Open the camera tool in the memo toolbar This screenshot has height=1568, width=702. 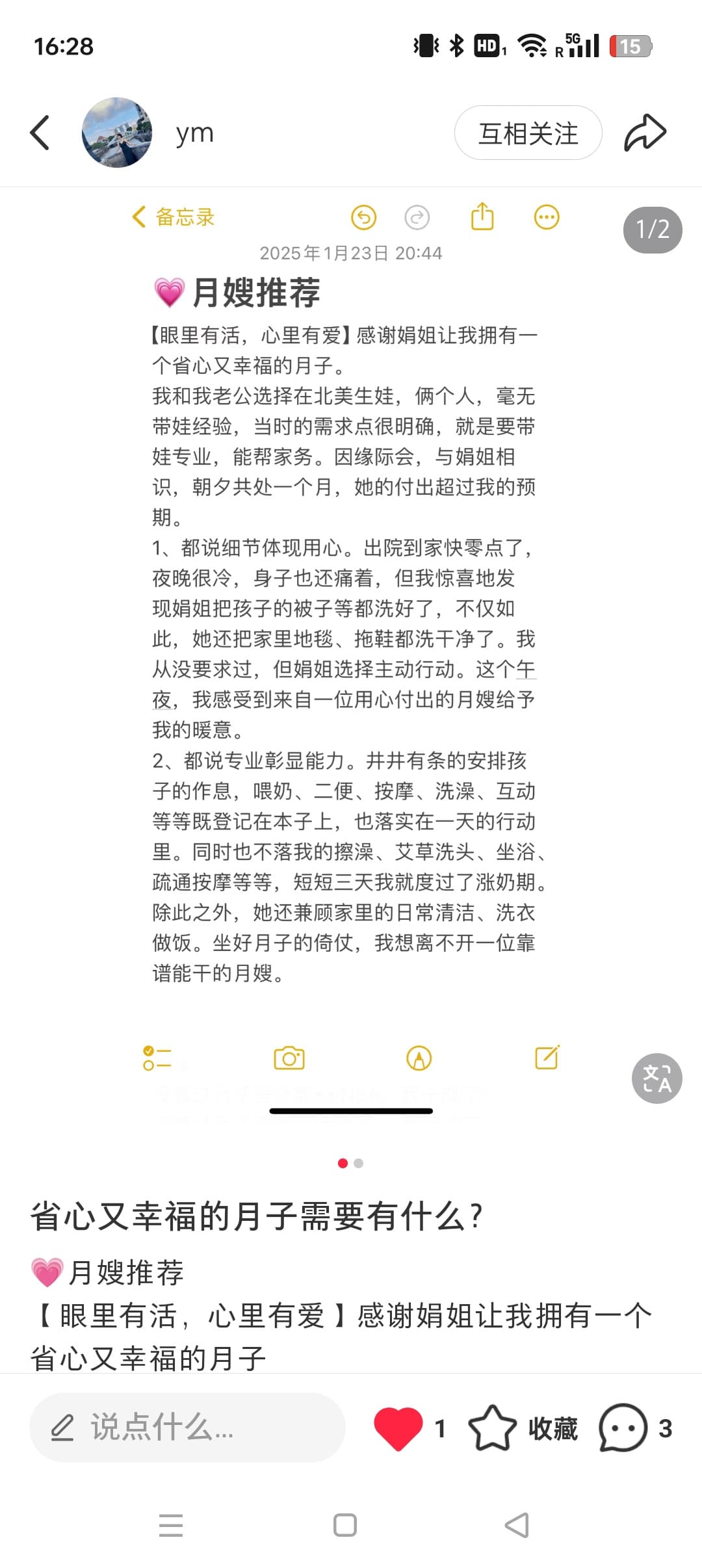287,1057
